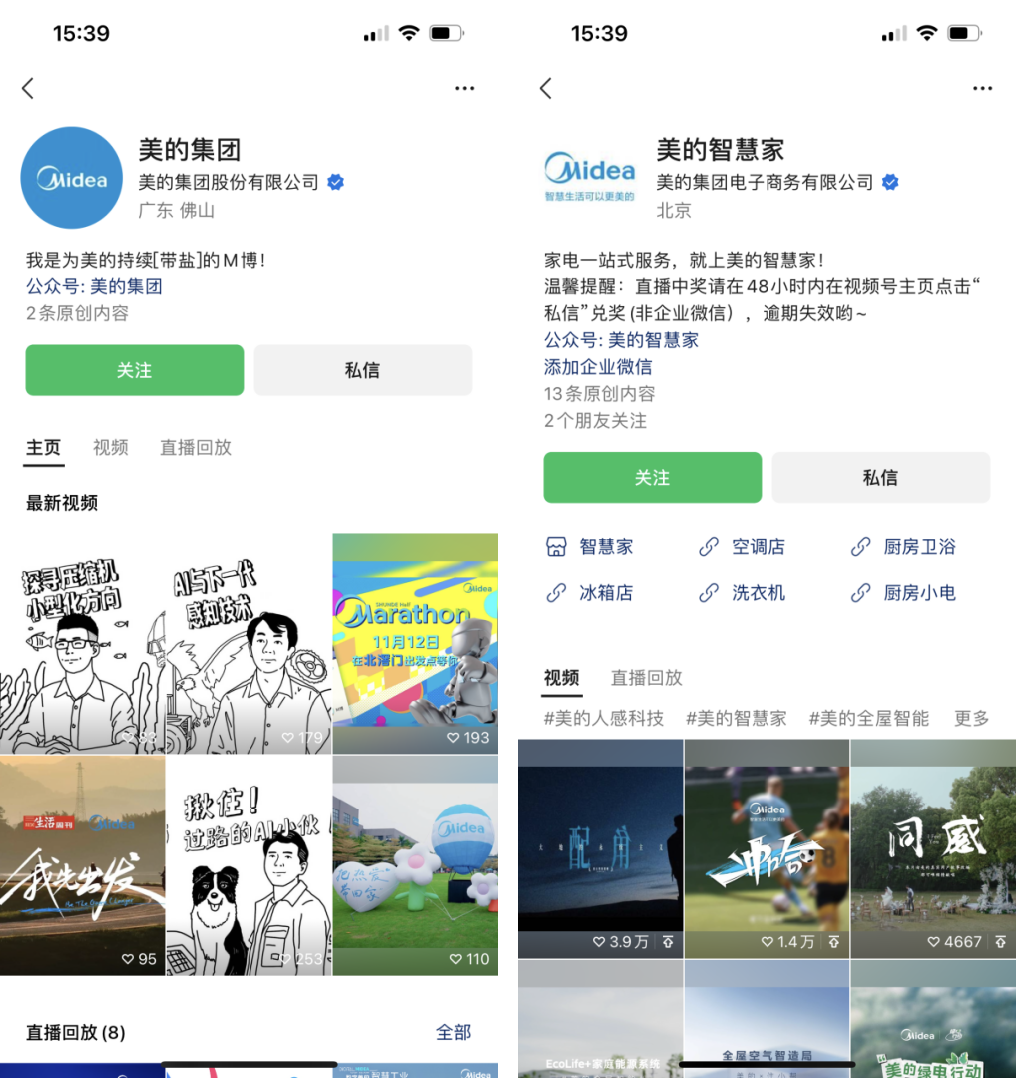Go back from the 美的集团 profile page
The width and height of the screenshot is (1016, 1080).
click(x=28, y=88)
